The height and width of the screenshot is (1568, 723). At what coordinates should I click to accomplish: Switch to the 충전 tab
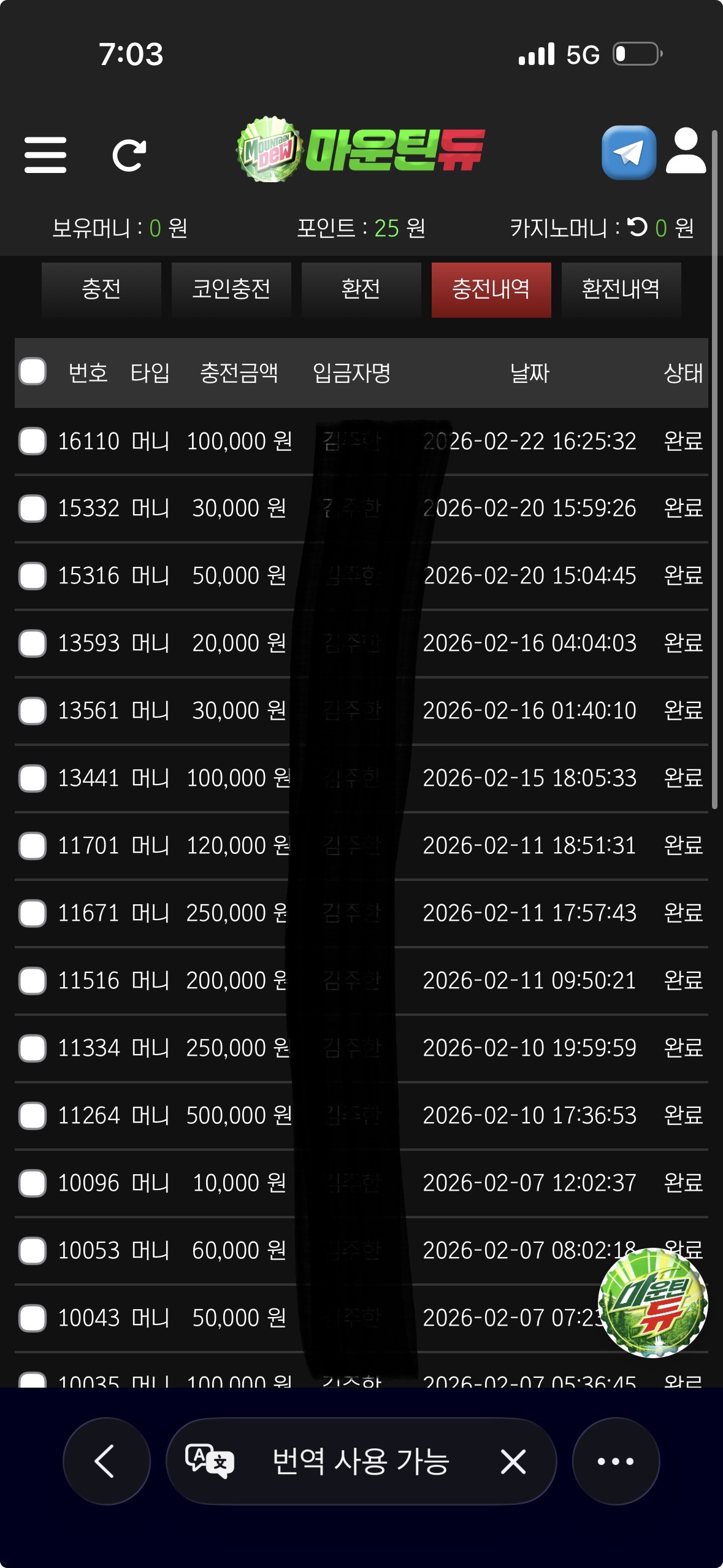(101, 290)
